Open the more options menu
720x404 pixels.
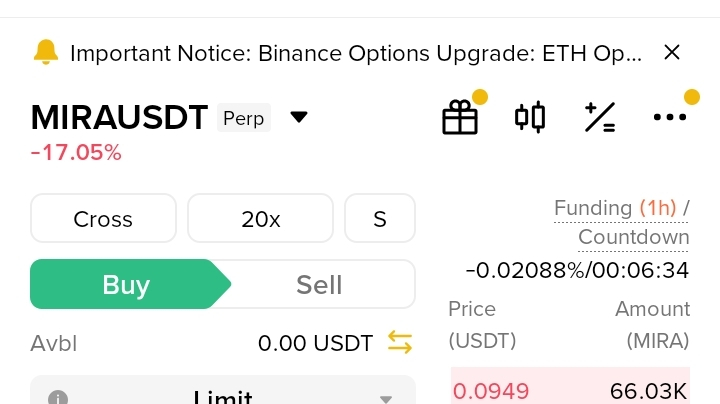point(670,118)
